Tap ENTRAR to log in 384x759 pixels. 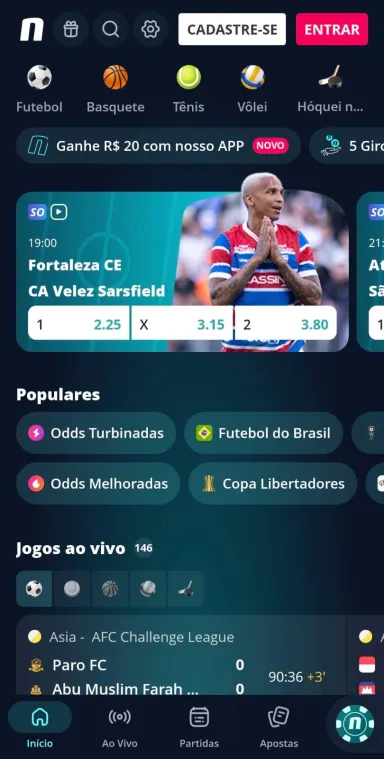pos(332,30)
